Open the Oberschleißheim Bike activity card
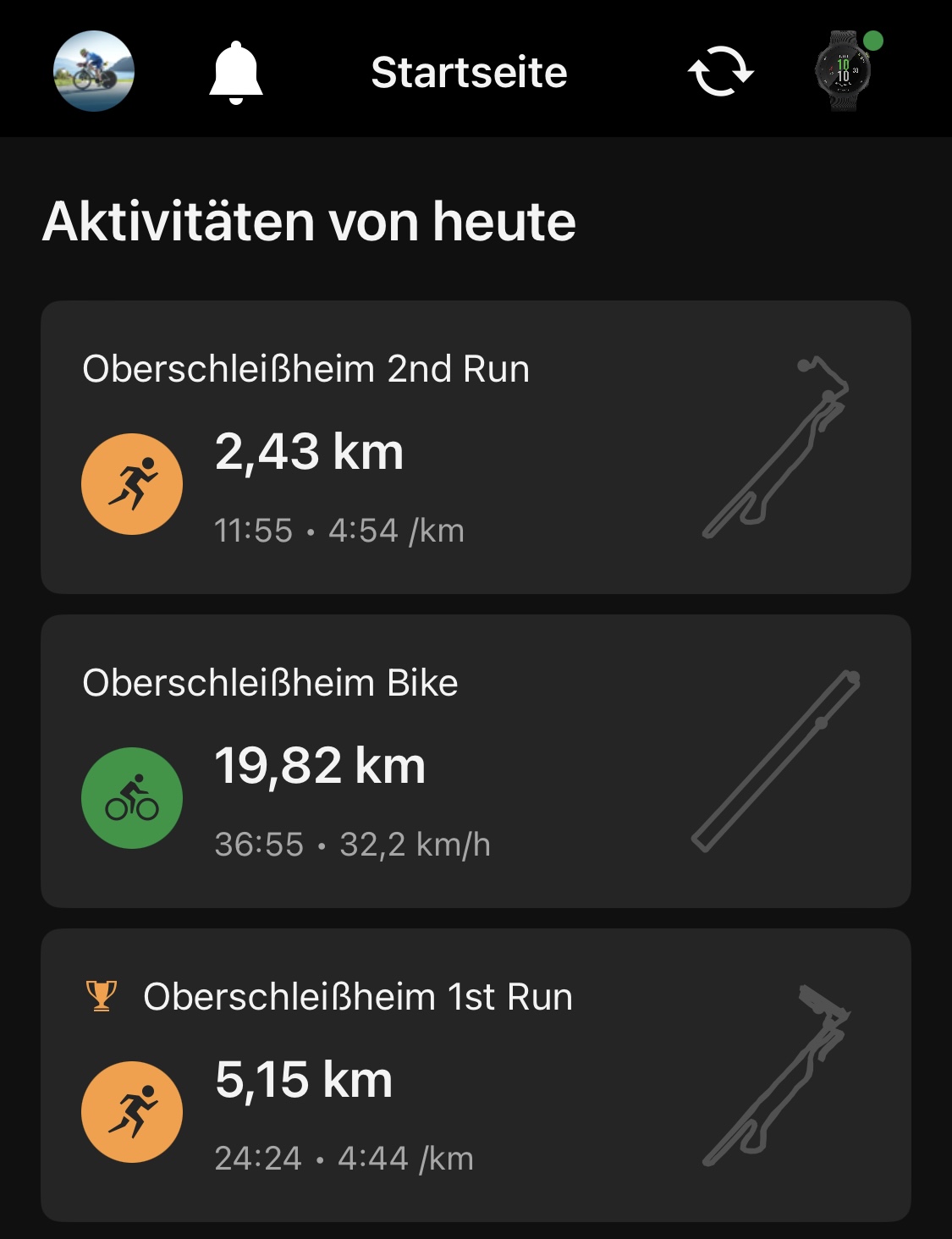Image resolution: width=952 pixels, height=1239 pixels. tap(476, 762)
